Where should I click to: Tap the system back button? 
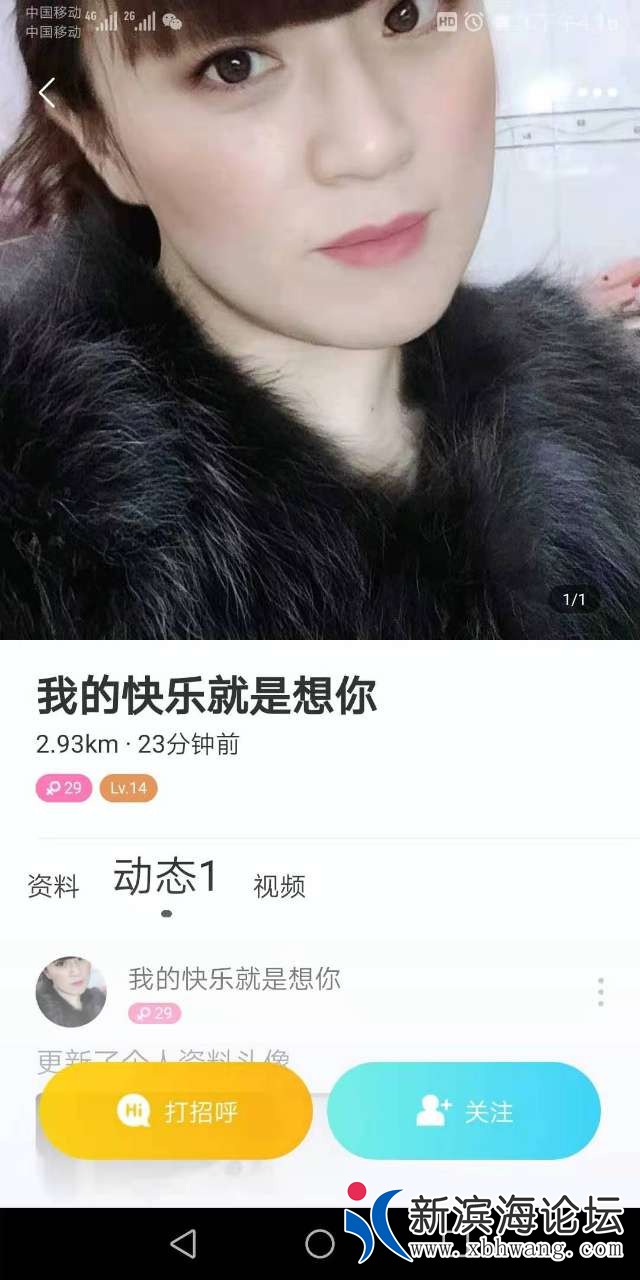click(x=183, y=1244)
